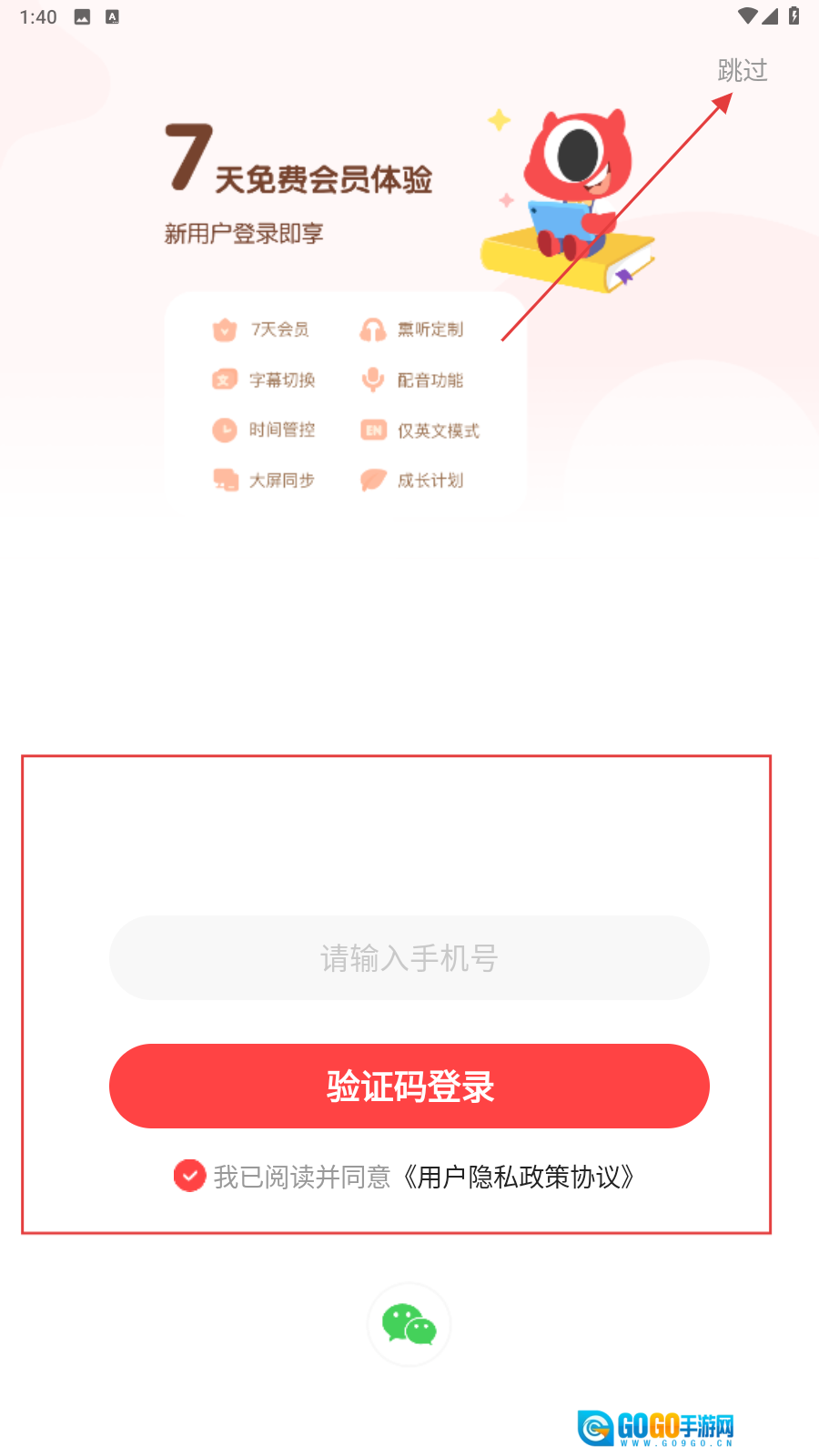Open the 用户隐私政策协议 link

point(519,1177)
